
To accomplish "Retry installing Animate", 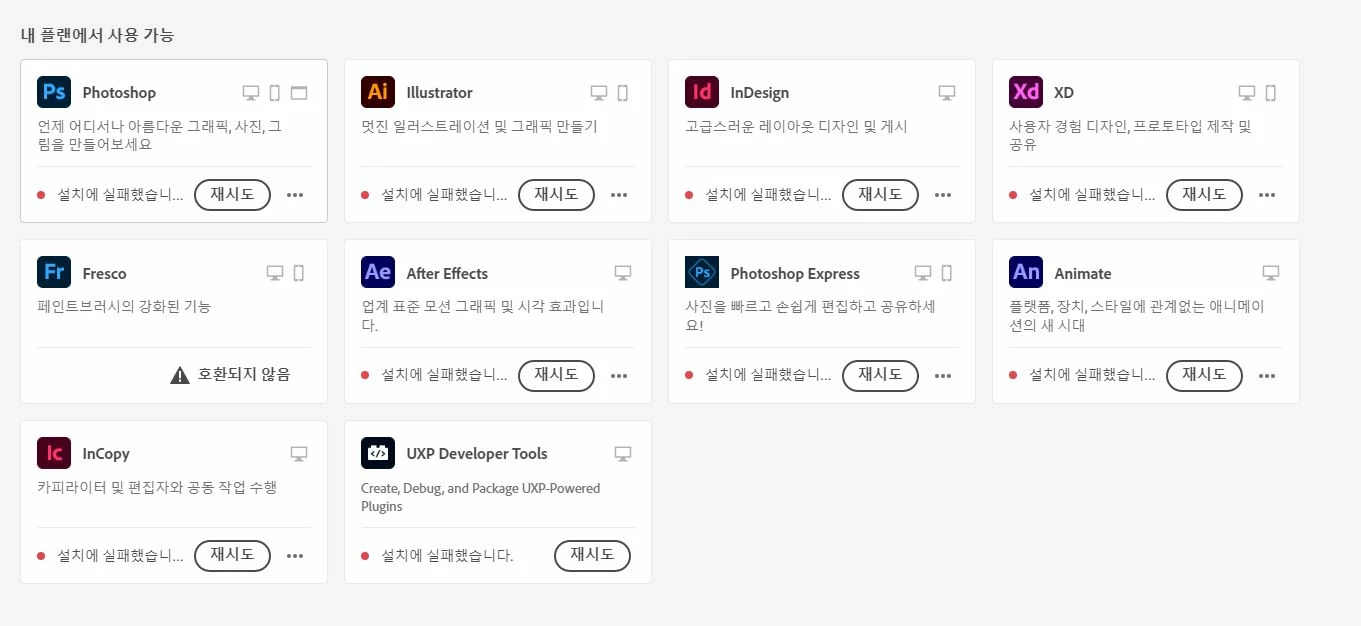I will point(1204,375).
